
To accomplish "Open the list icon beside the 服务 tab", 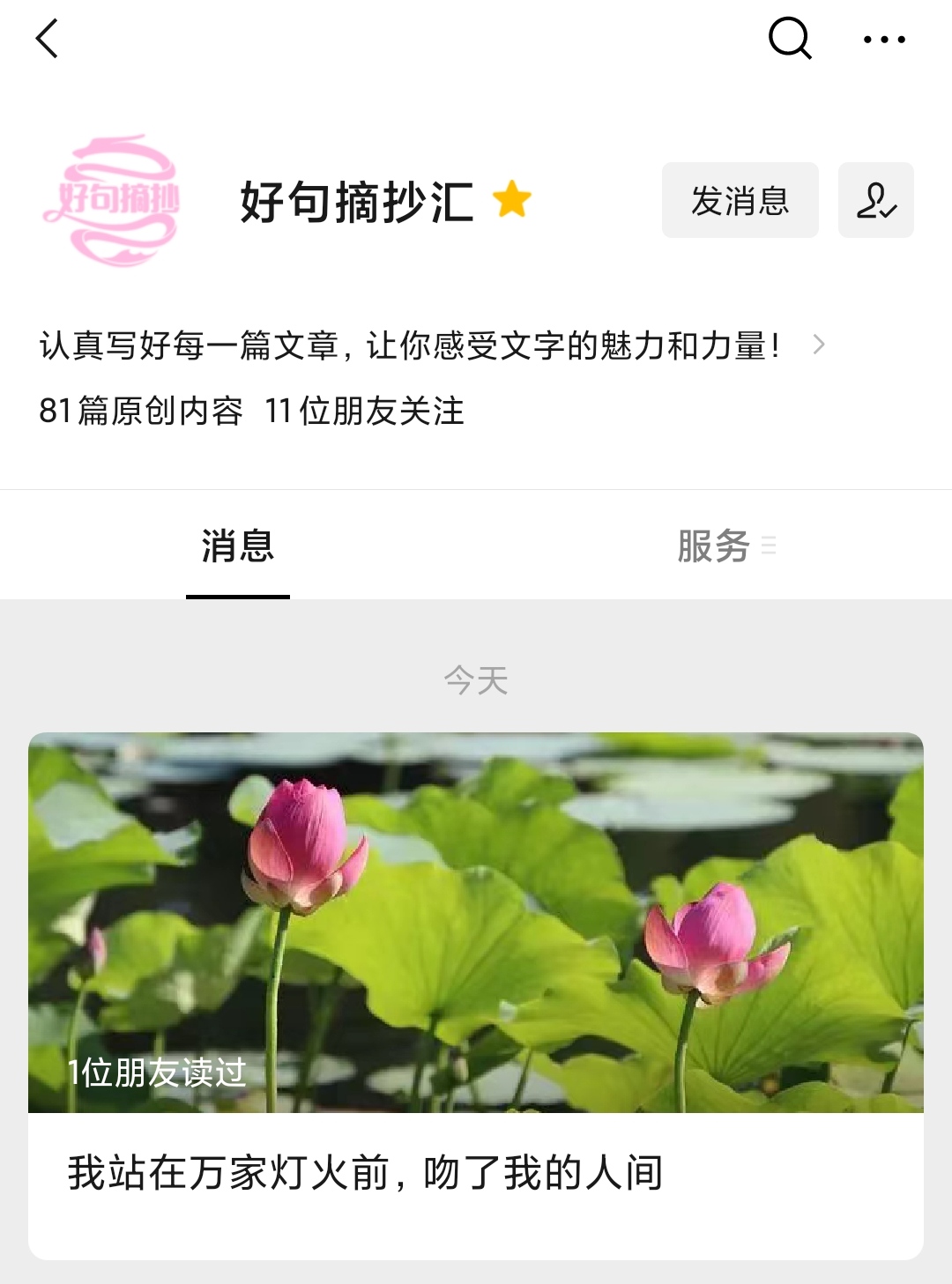I will pos(770,545).
